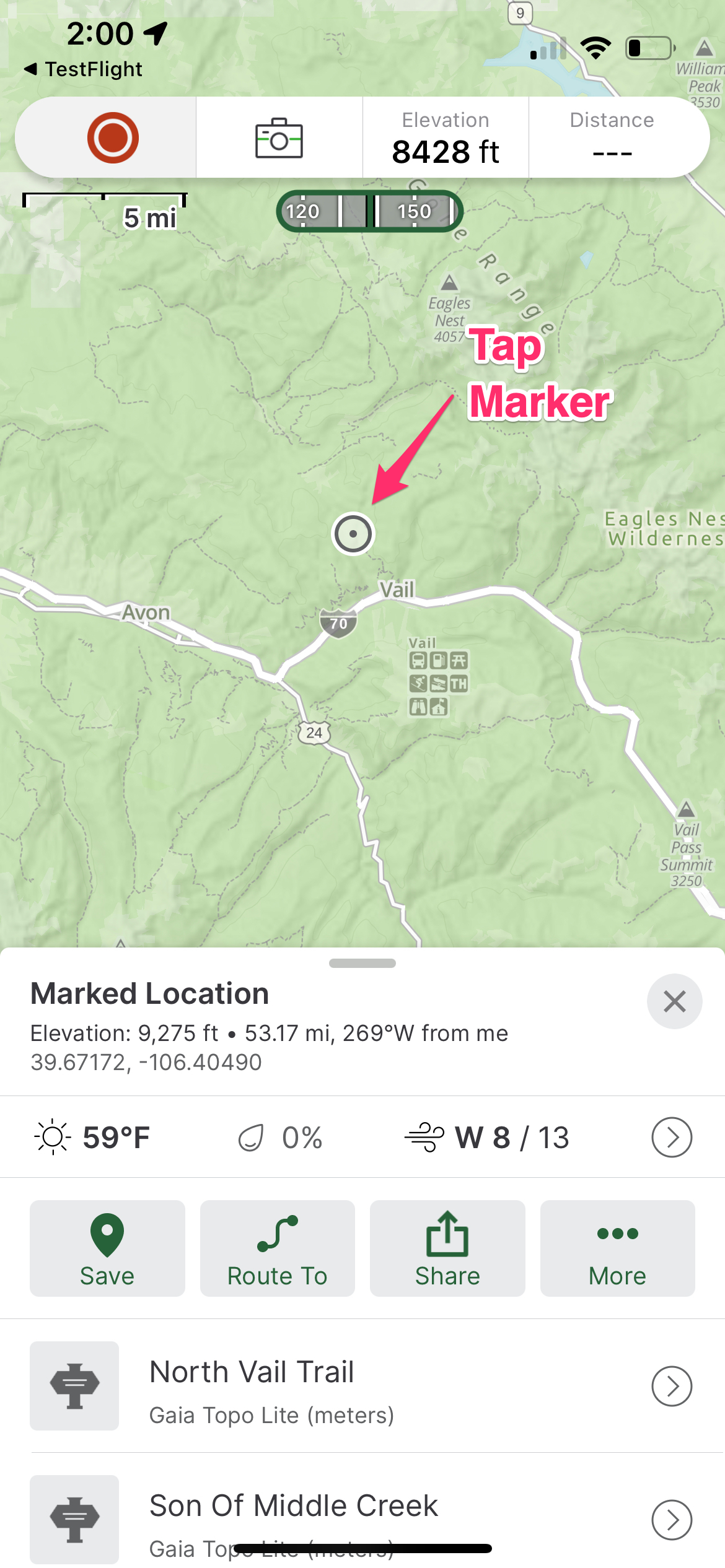Image resolution: width=725 pixels, height=1568 pixels.
Task: Open More options for marked location
Action: [617, 1248]
